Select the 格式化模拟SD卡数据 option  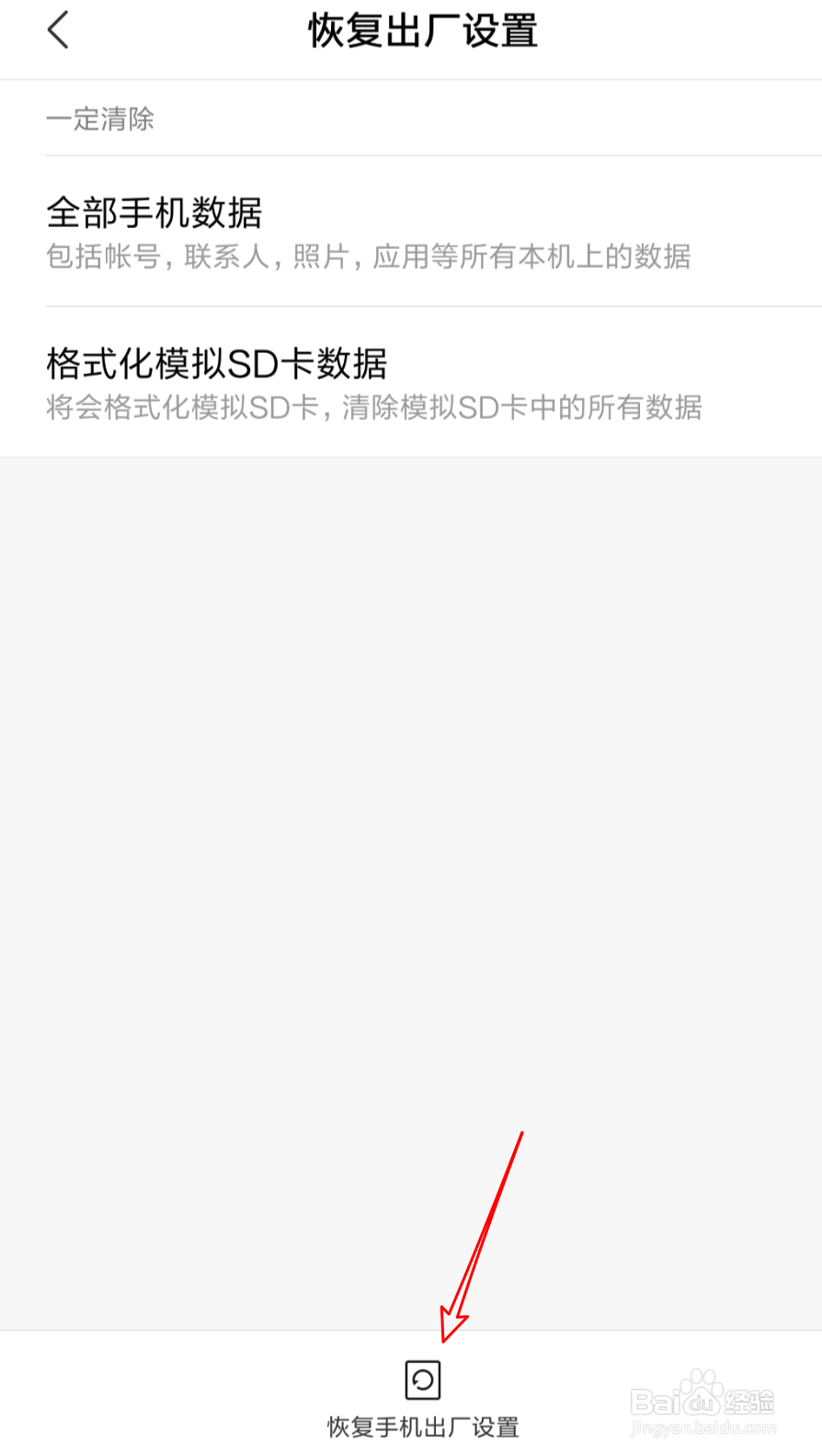(218, 364)
